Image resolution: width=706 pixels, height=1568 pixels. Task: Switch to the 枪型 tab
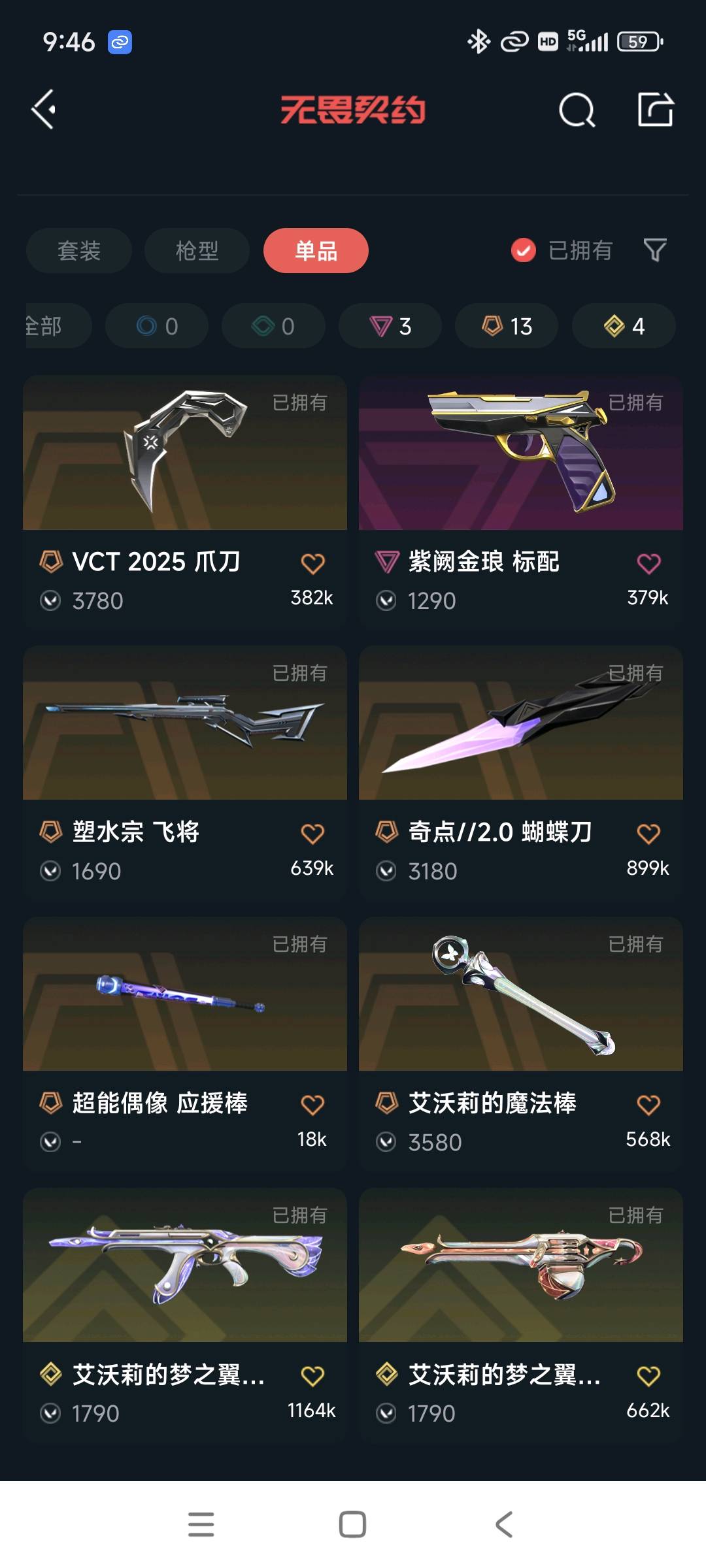coord(197,251)
